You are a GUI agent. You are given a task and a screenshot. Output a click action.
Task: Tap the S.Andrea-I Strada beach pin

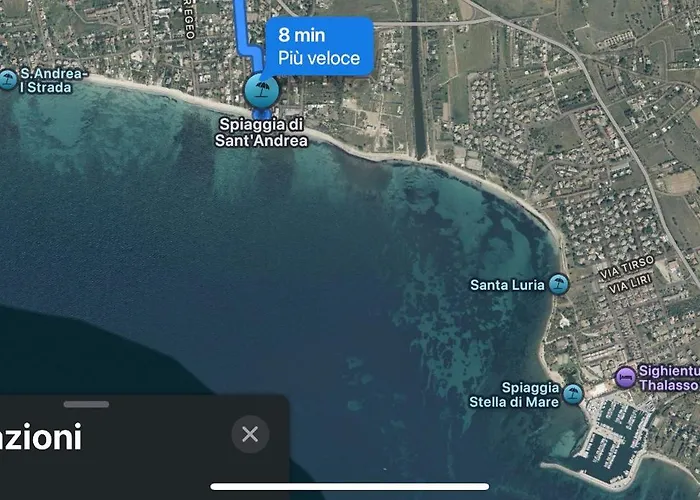click(x=9, y=78)
